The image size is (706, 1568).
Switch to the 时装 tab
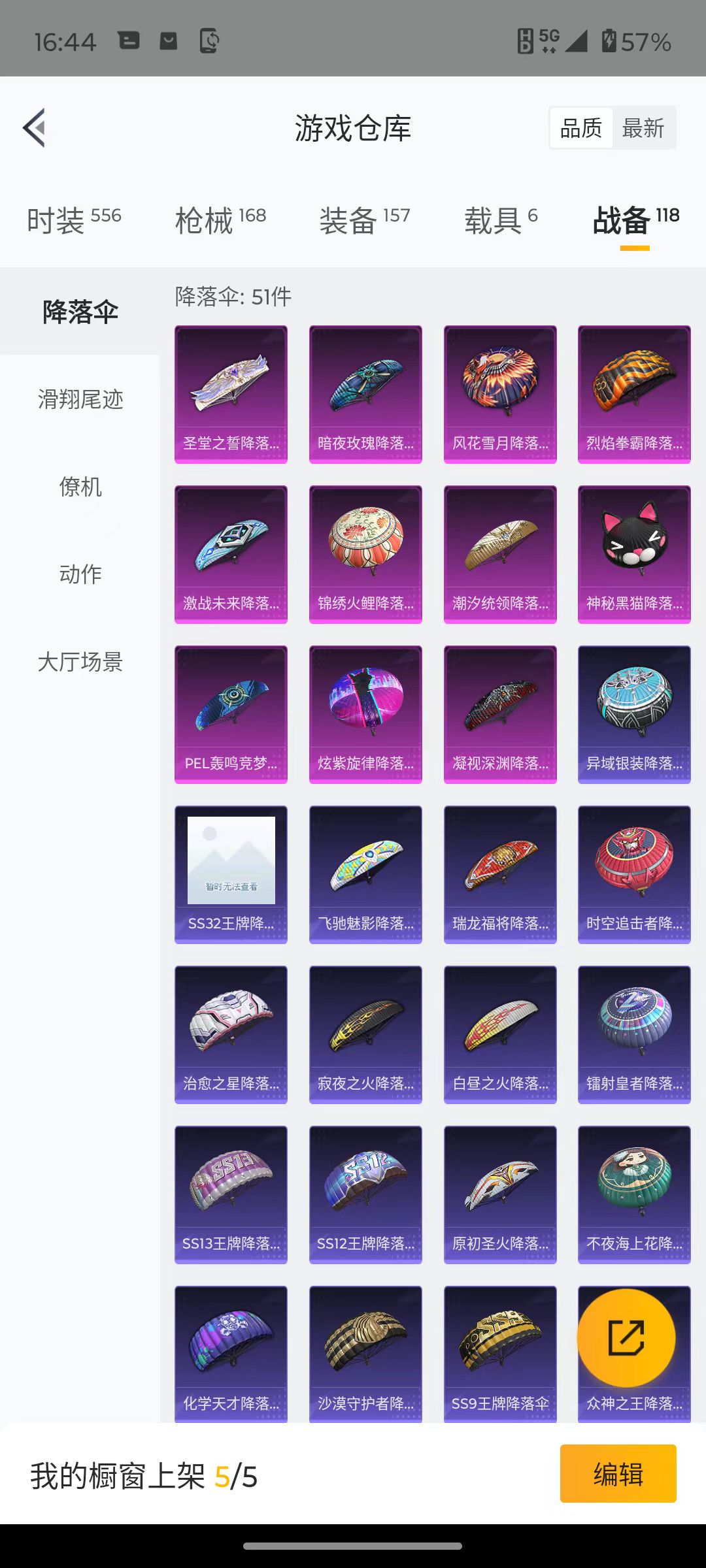click(x=74, y=220)
